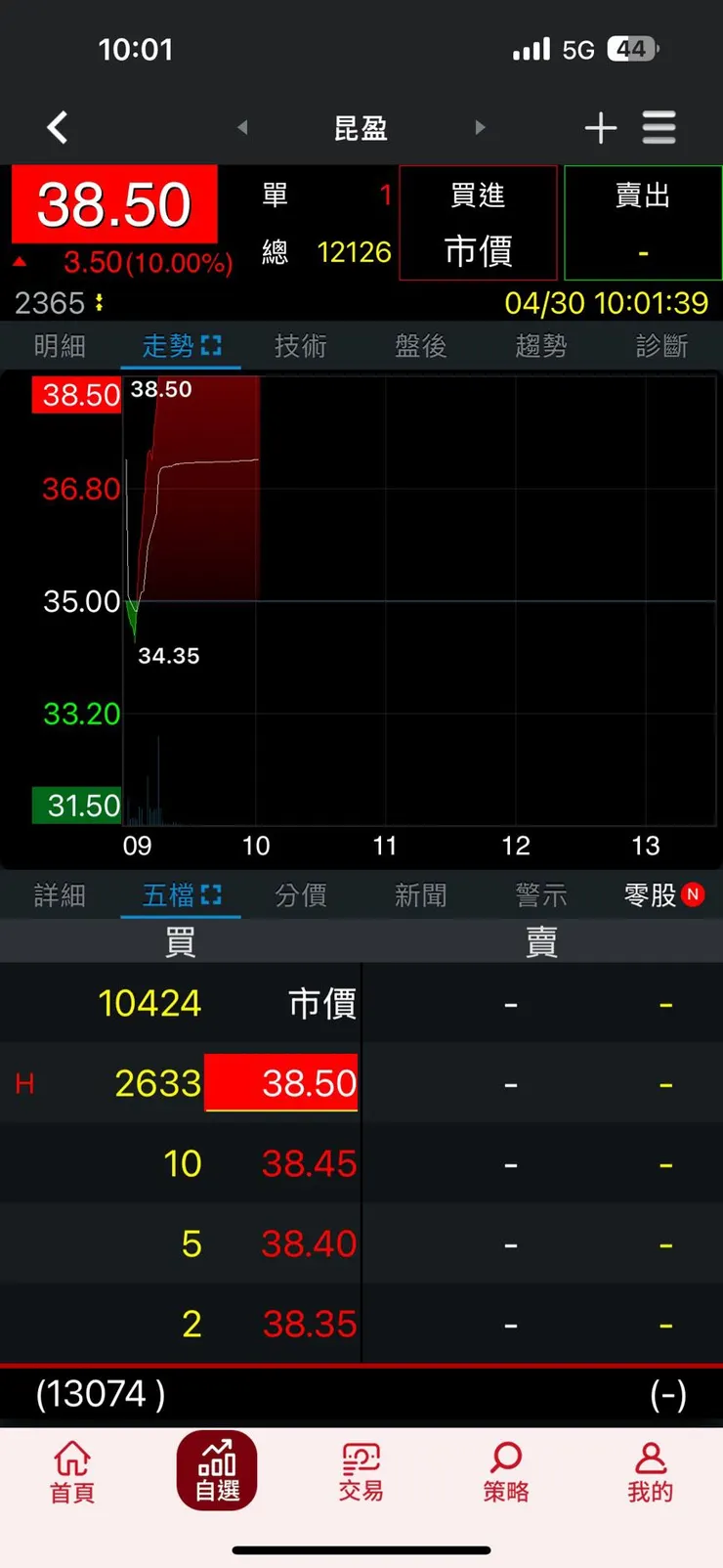Open the 警示 alerts tab
The image size is (723, 1568).
(540, 894)
